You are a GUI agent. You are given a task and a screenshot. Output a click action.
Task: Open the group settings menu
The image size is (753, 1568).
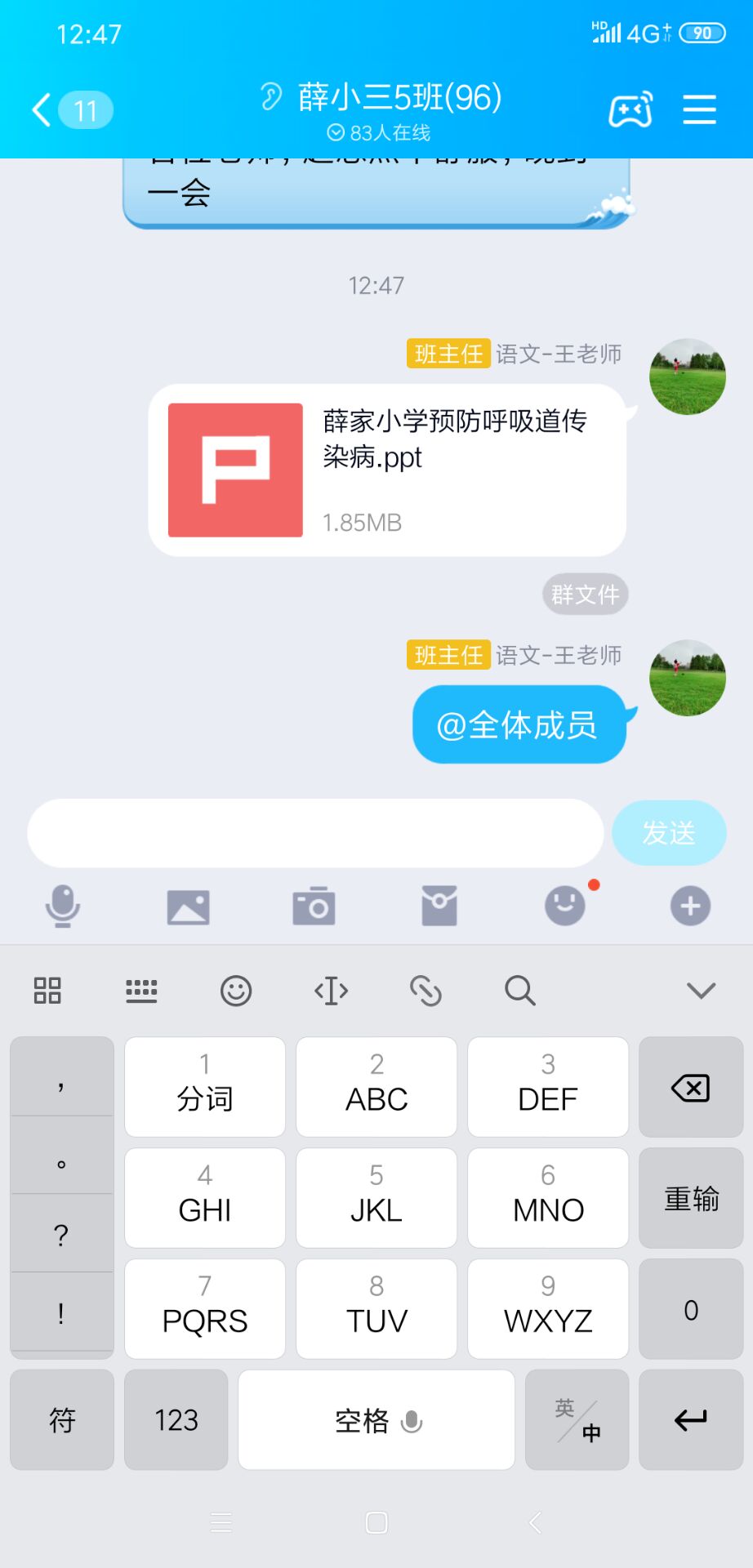click(x=699, y=109)
